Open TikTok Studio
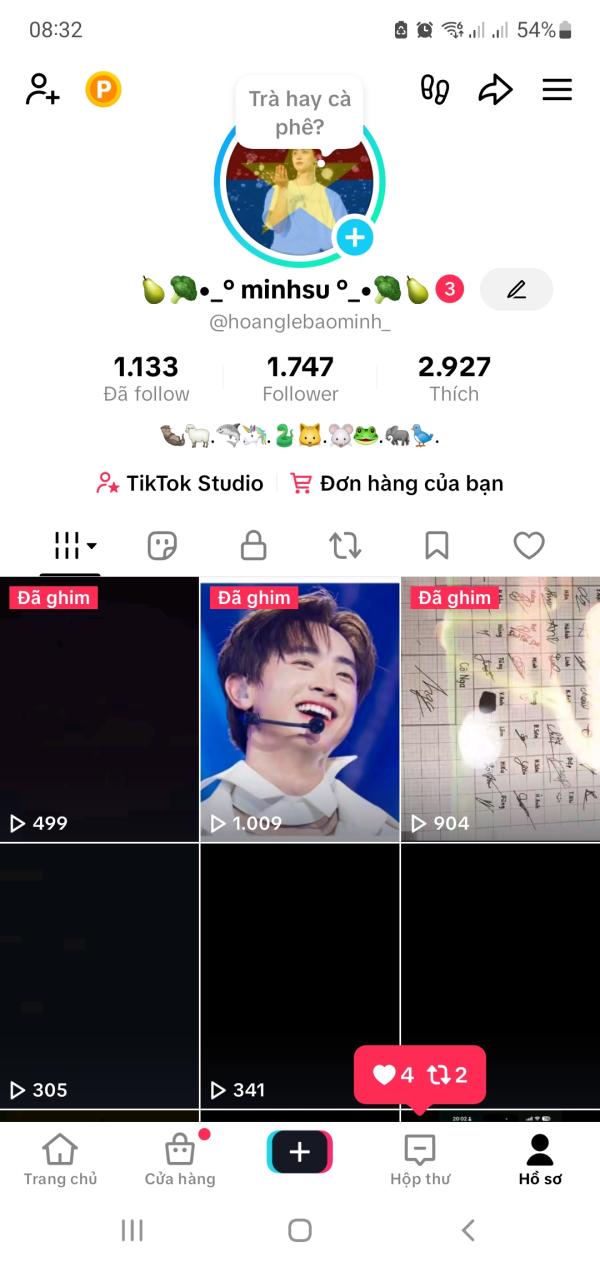 [x=180, y=483]
